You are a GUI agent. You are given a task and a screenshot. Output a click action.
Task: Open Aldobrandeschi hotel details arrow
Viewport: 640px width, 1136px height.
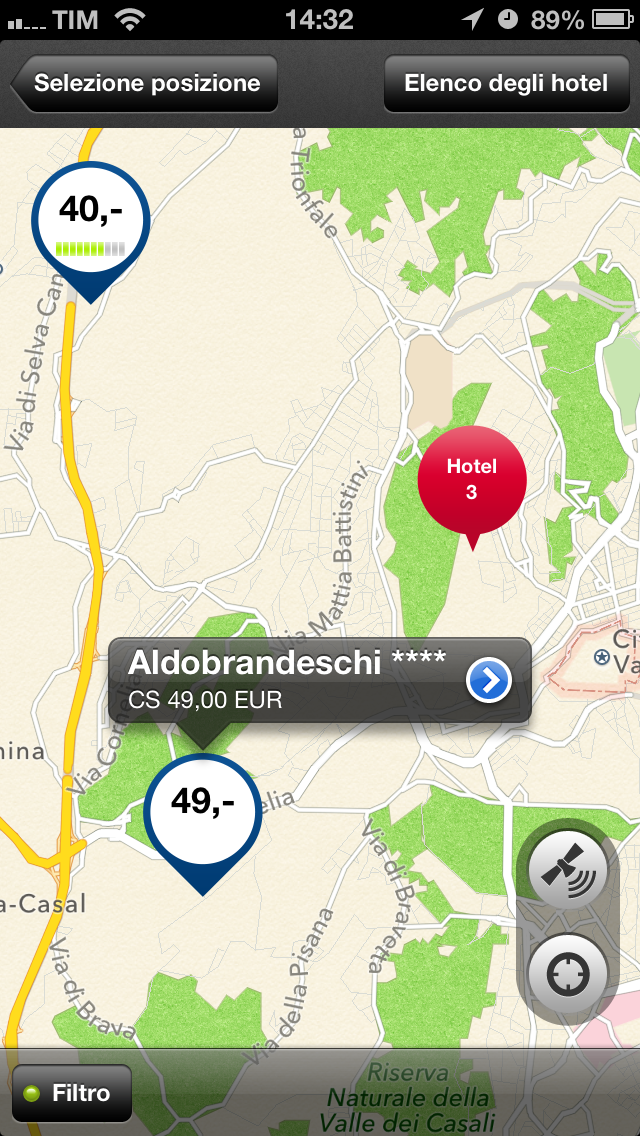coord(489,681)
